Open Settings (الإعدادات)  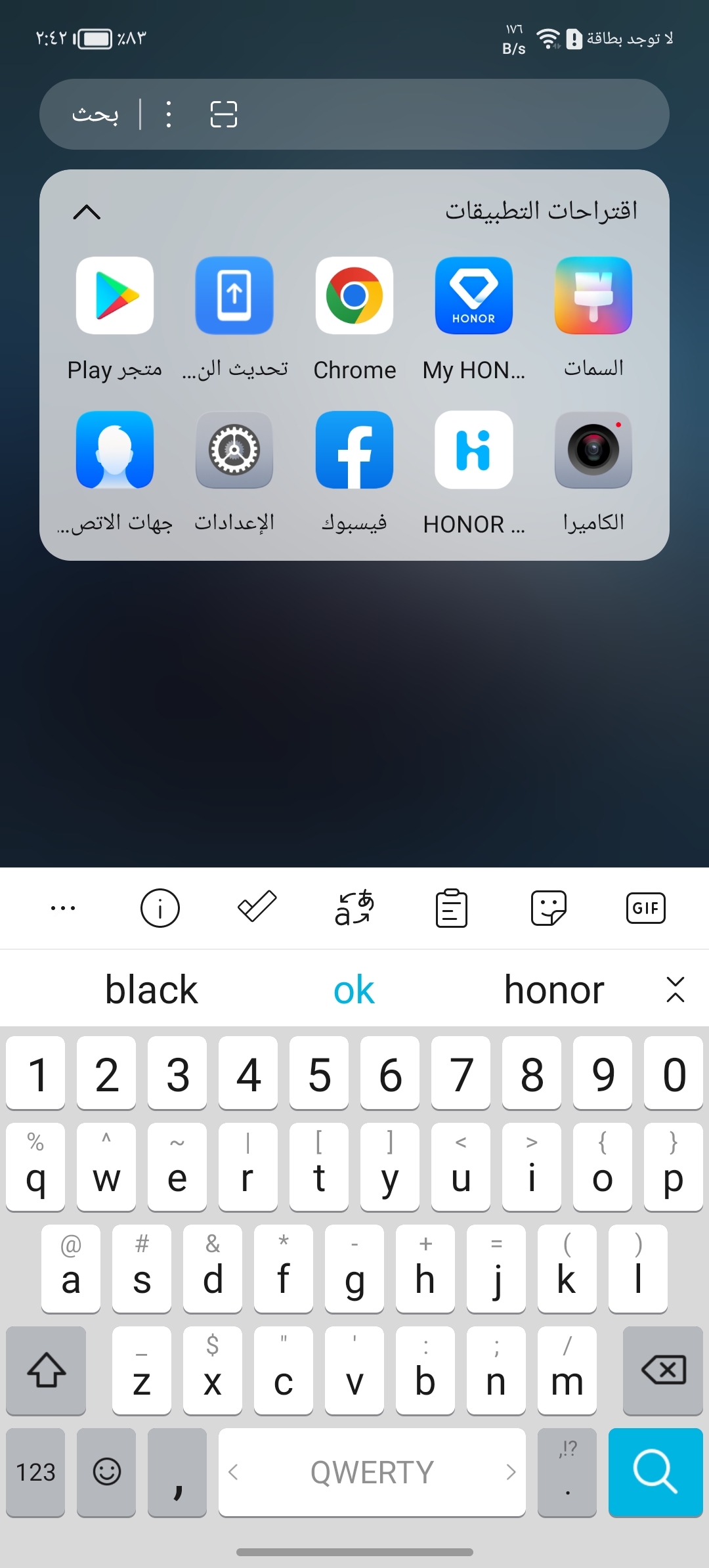[234, 450]
